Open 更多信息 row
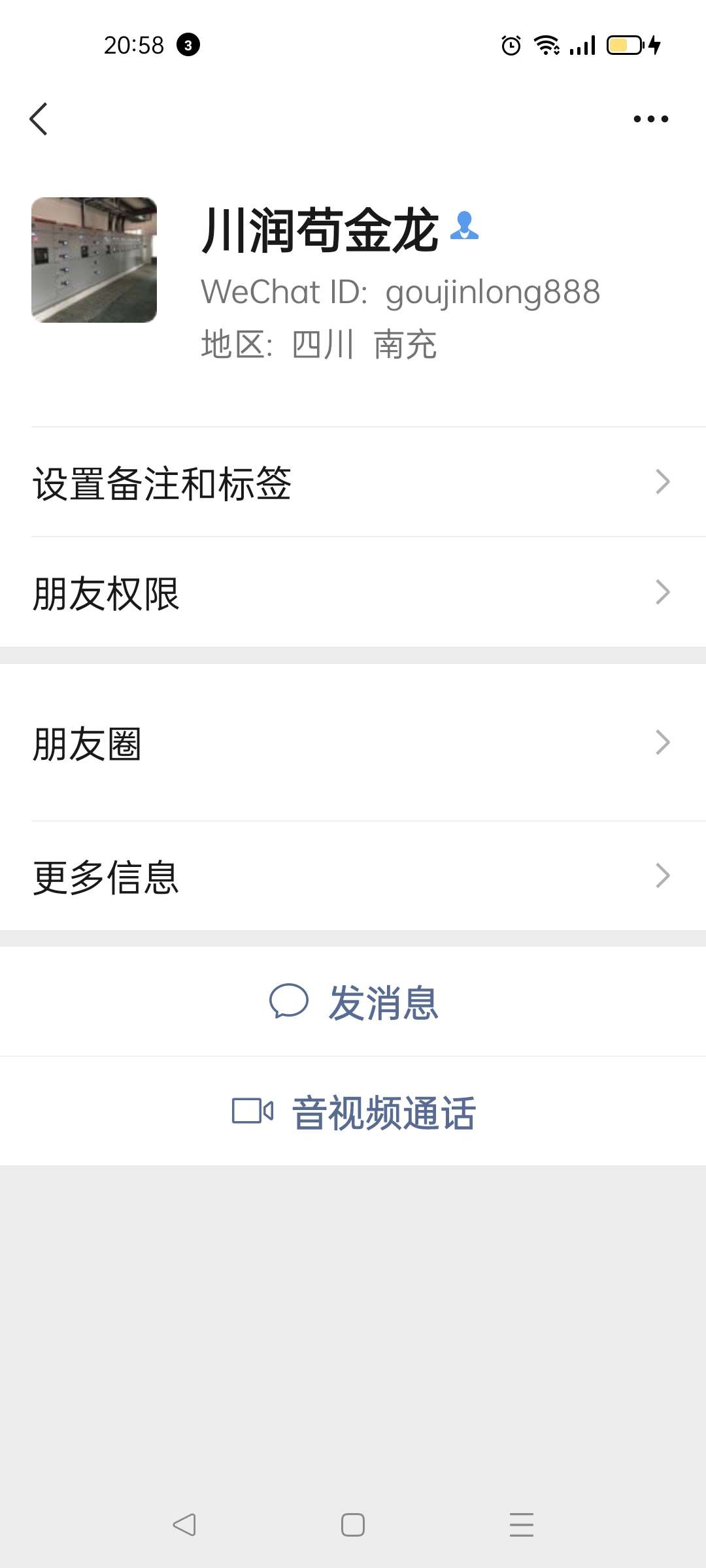This screenshot has width=706, height=1568. pyautogui.click(x=353, y=876)
